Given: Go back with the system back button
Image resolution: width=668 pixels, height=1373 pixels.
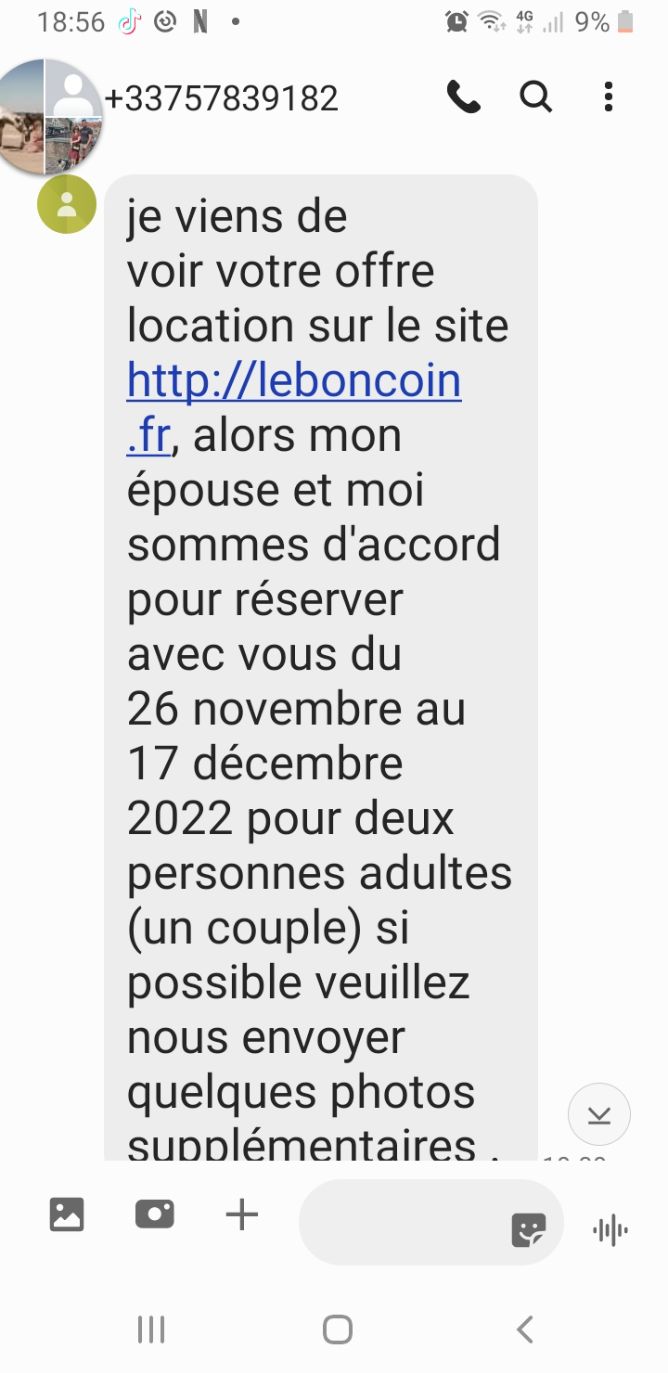Looking at the screenshot, I should [x=524, y=1329].
